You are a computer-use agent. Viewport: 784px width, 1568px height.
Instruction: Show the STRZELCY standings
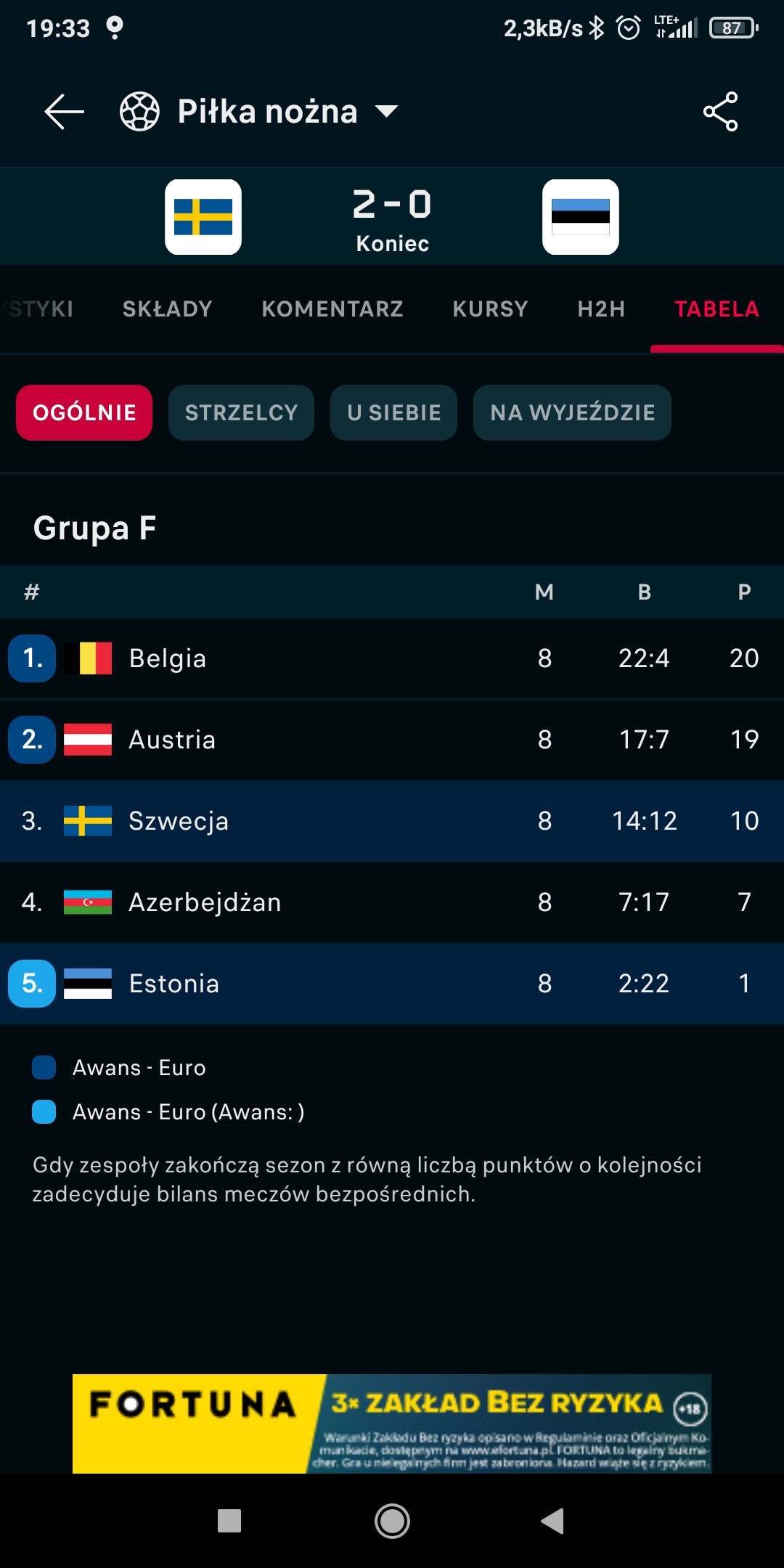[x=241, y=412]
